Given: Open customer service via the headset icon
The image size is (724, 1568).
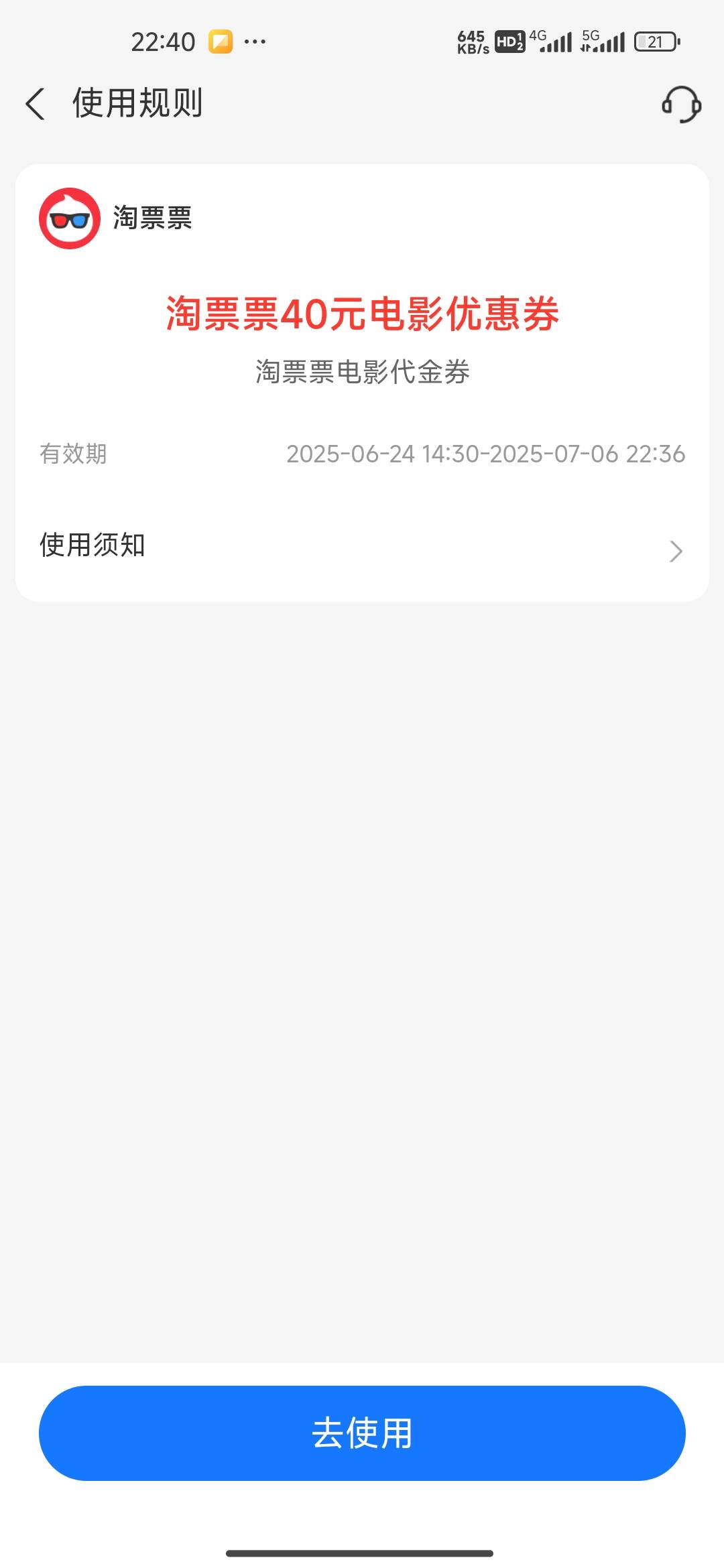Looking at the screenshot, I should point(681,105).
